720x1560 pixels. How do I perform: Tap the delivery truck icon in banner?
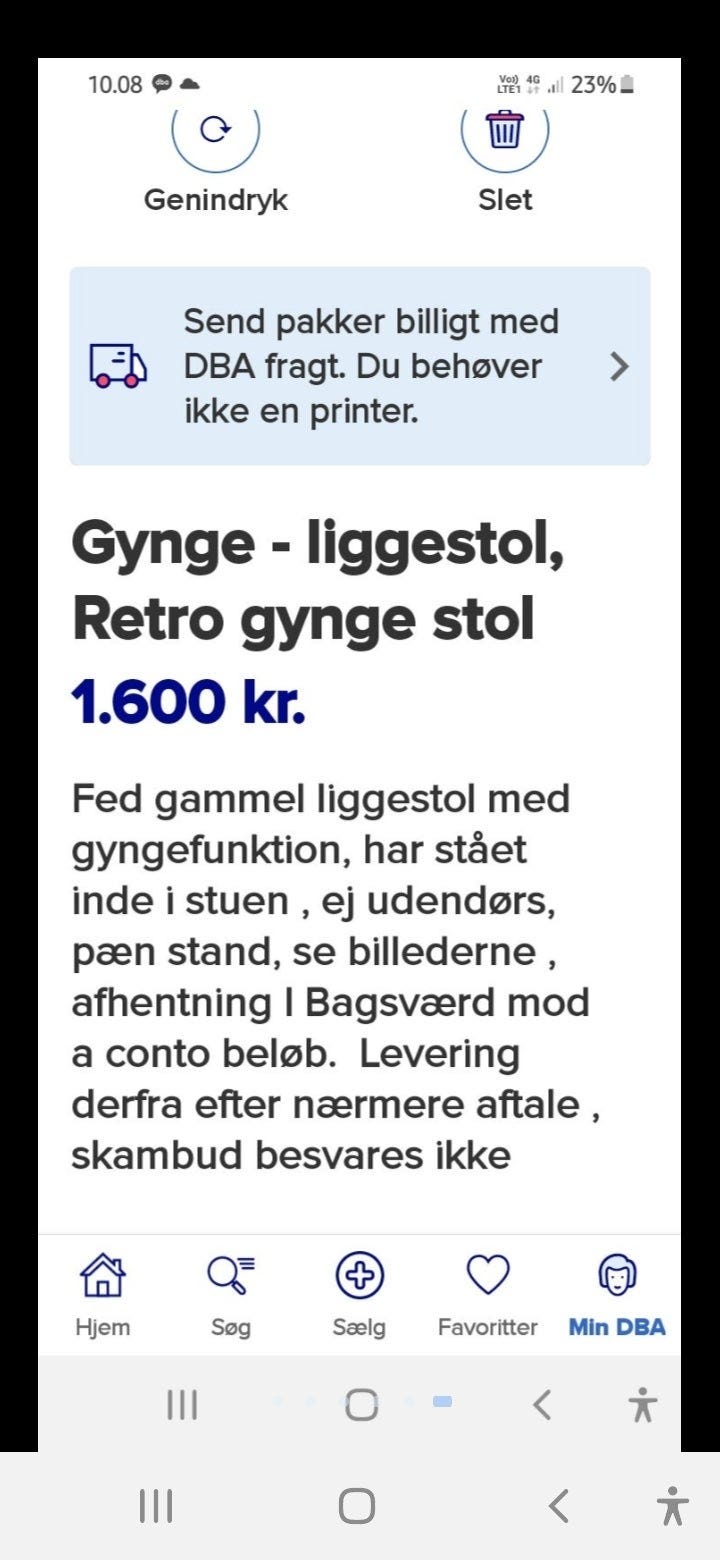118,366
